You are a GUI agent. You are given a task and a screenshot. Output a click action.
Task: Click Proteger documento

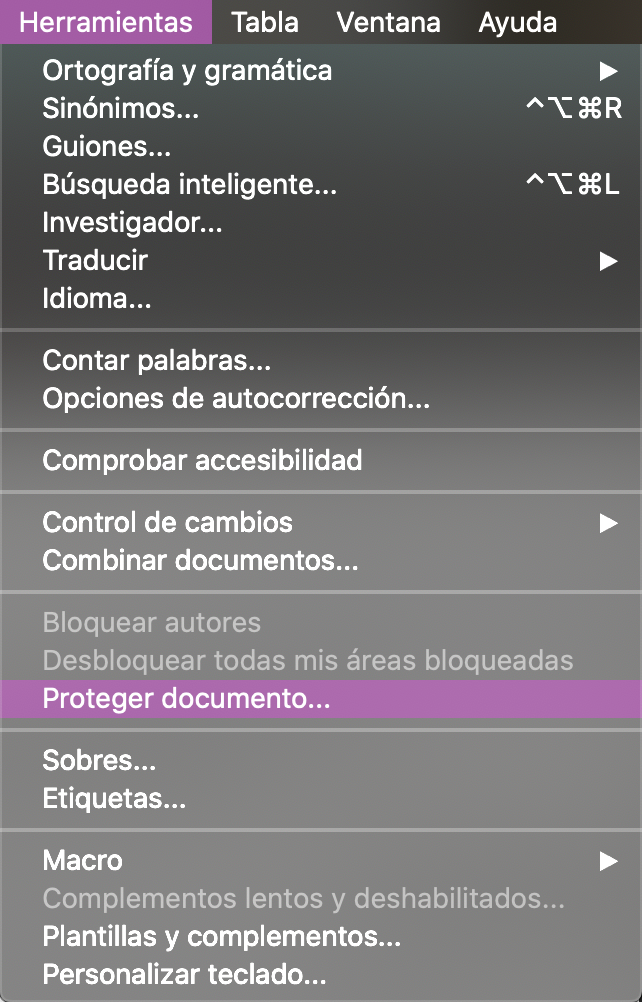pyautogui.click(x=186, y=699)
